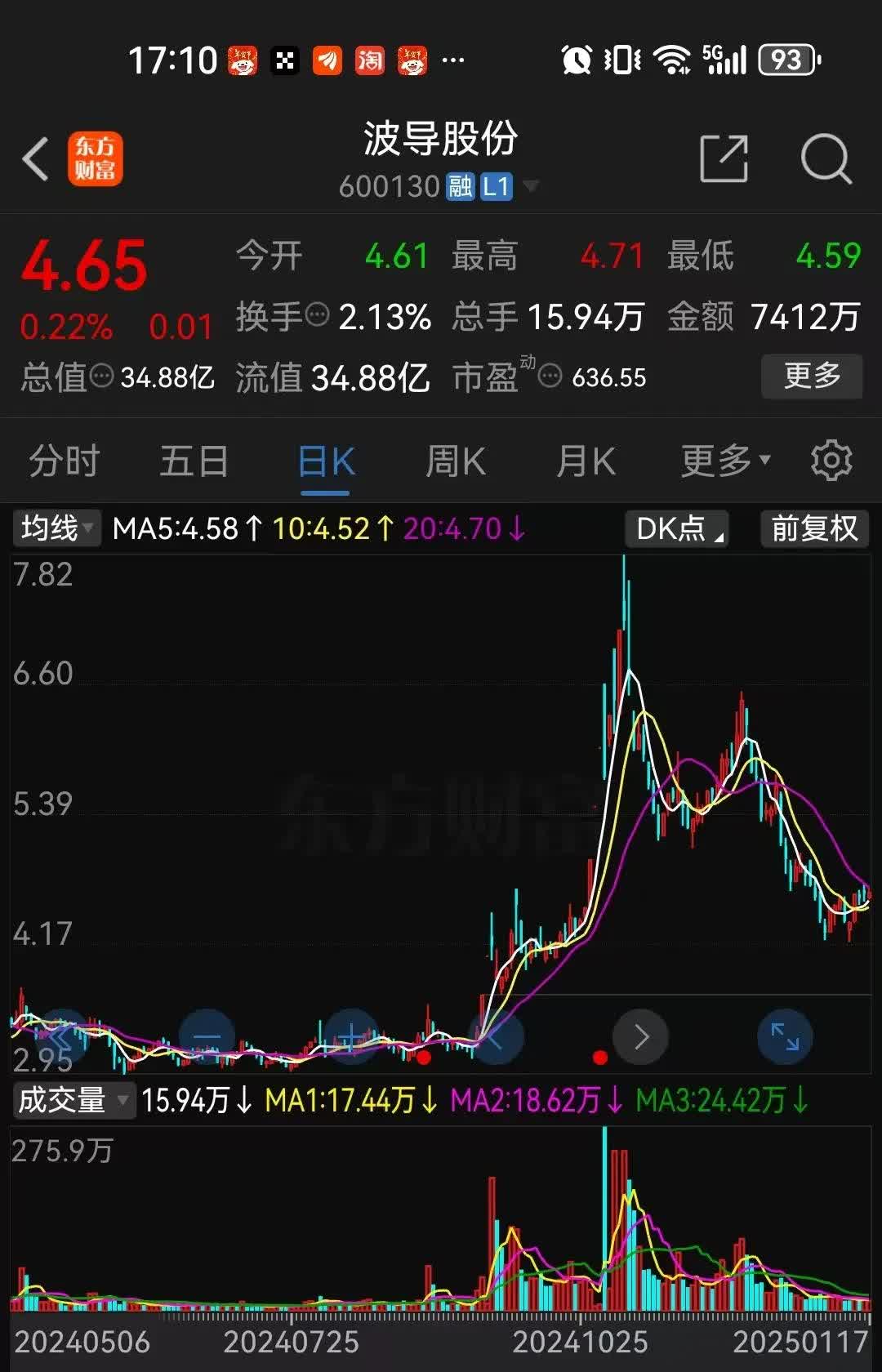The width and height of the screenshot is (882, 1372).
Task: Toggle the 总值 info tooltip
Action: (x=100, y=377)
